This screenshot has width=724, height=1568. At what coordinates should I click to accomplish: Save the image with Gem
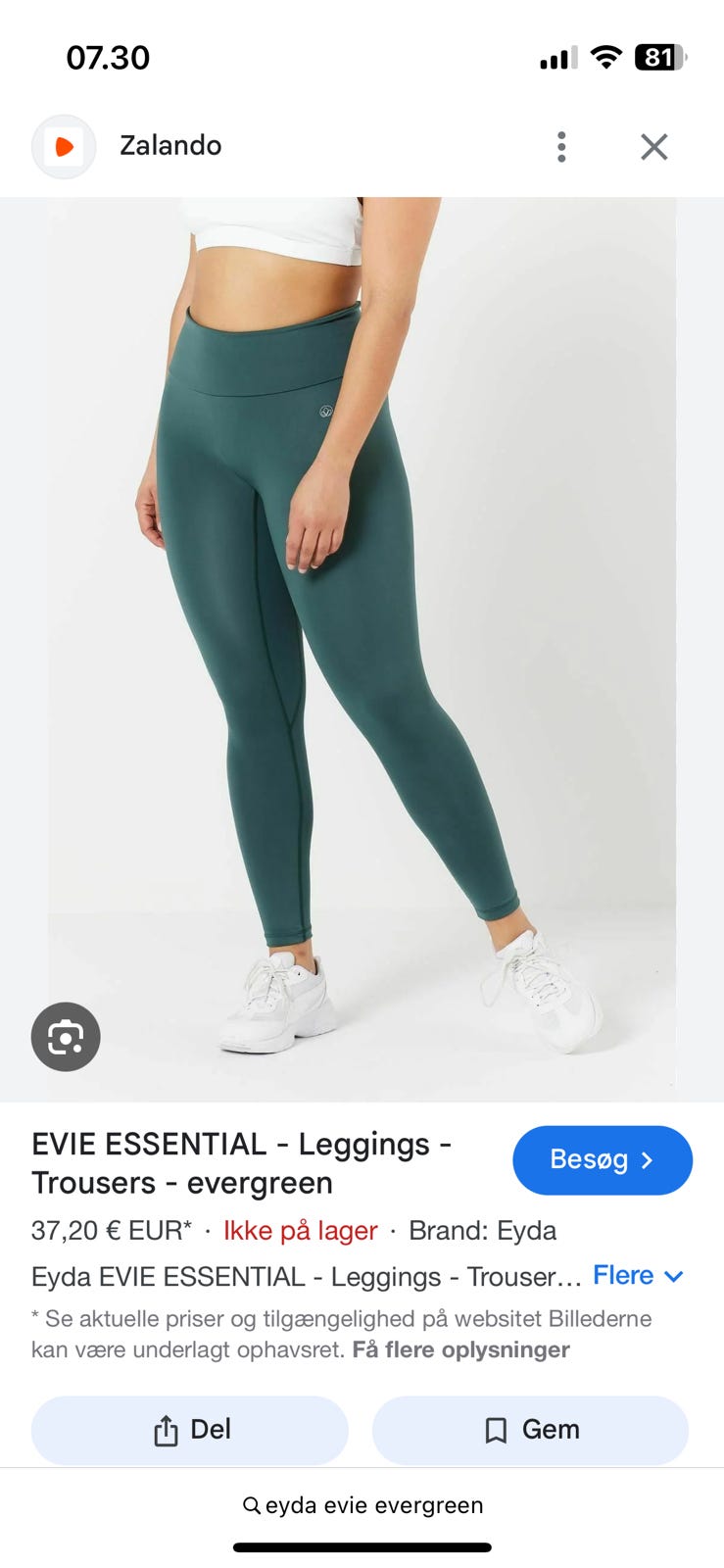[530, 1430]
